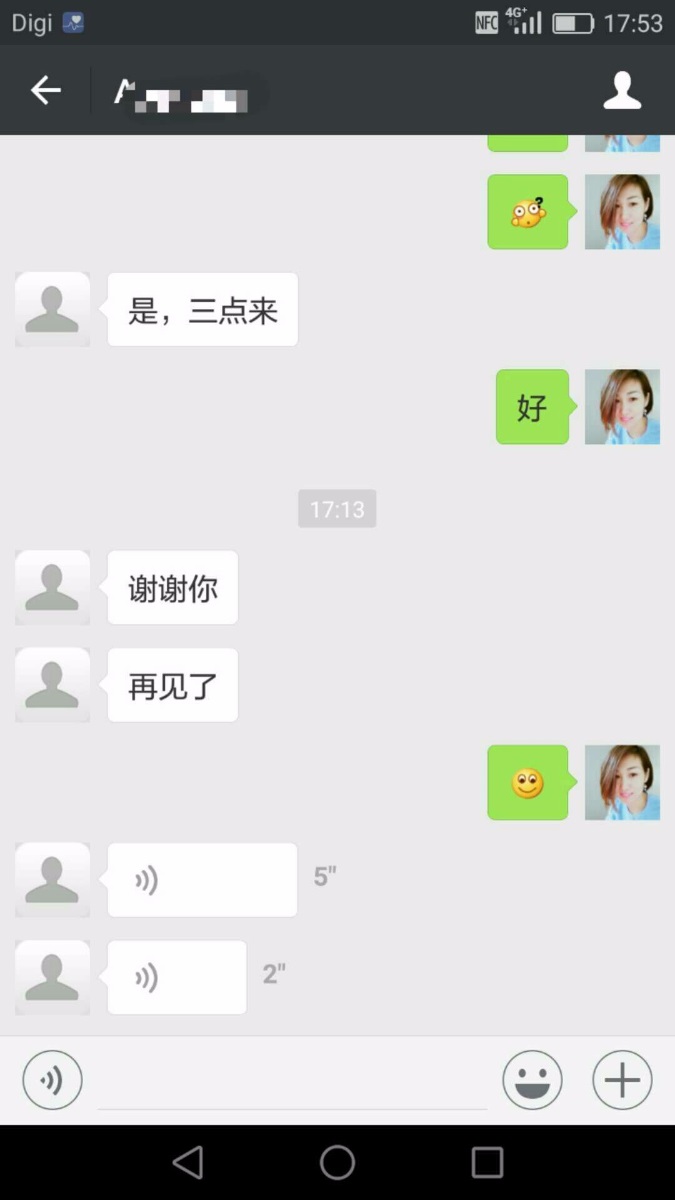Play the 5-second voice message
Viewport: 675px width, 1200px height.
click(x=202, y=880)
